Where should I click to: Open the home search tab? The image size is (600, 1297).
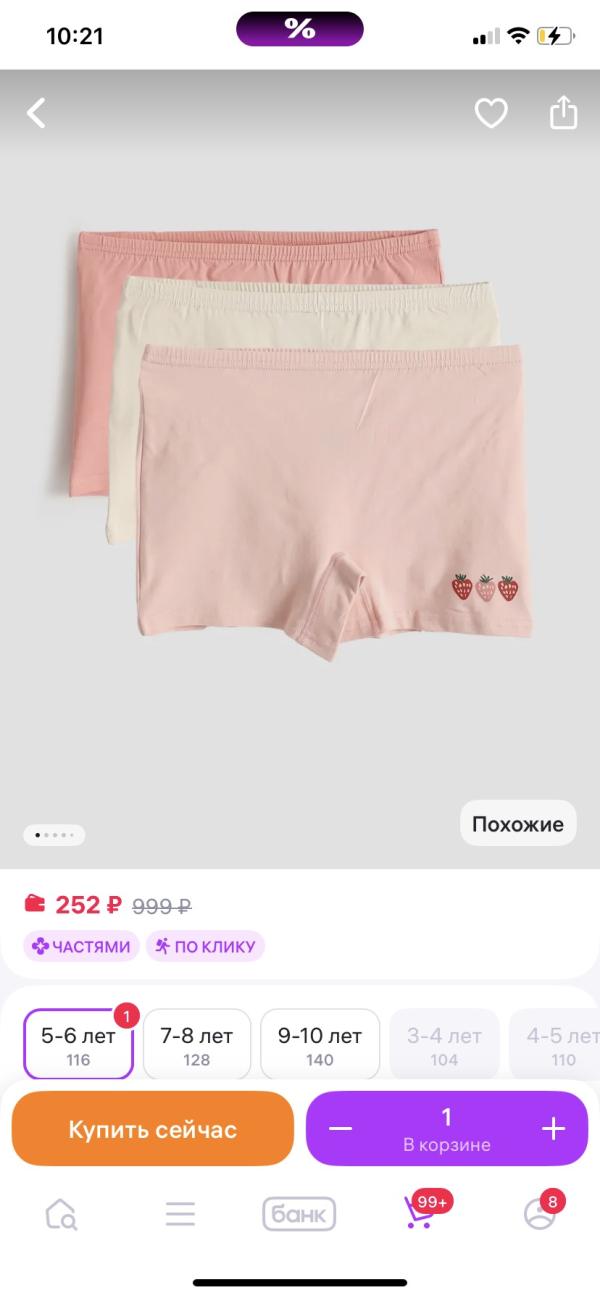61,1214
